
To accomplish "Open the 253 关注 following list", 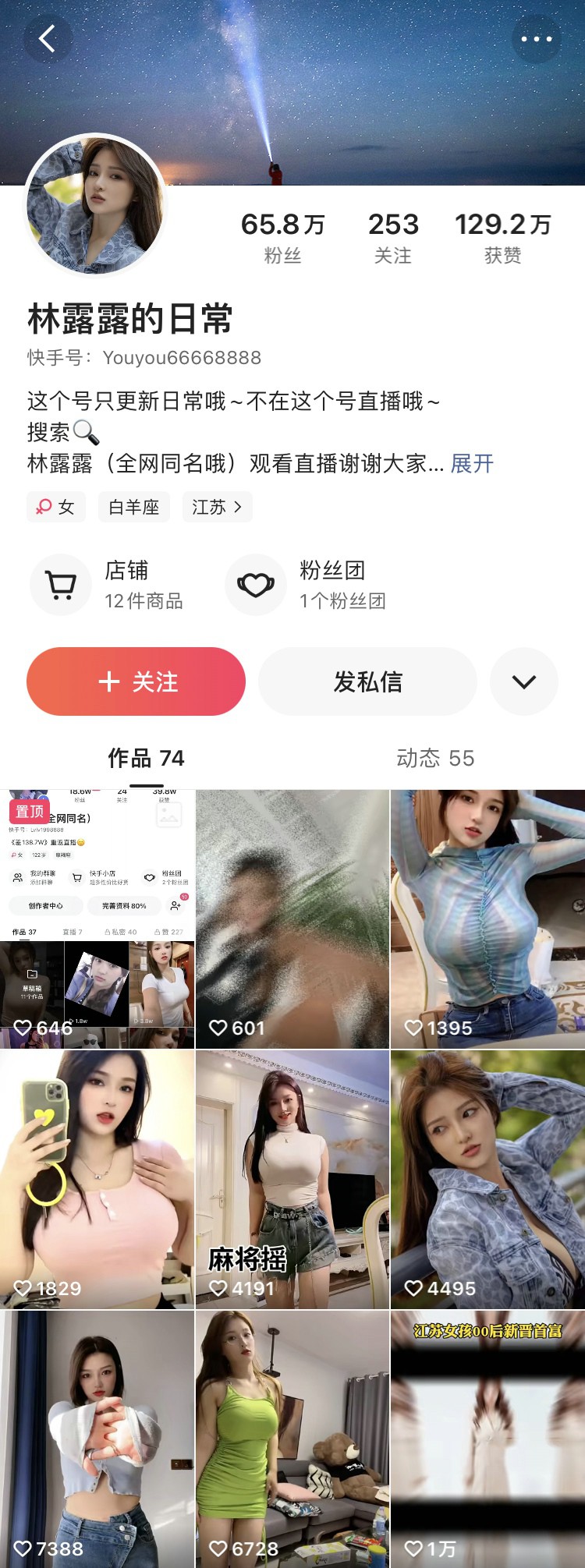I will pyautogui.click(x=393, y=238).
